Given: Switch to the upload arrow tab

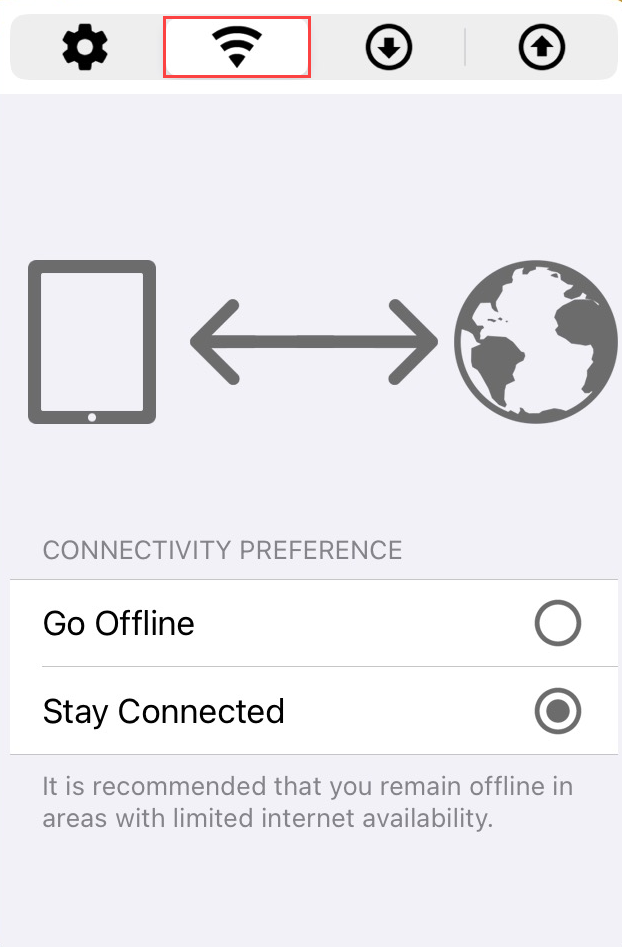Looking at the screenshot, I should pos(542,47).
